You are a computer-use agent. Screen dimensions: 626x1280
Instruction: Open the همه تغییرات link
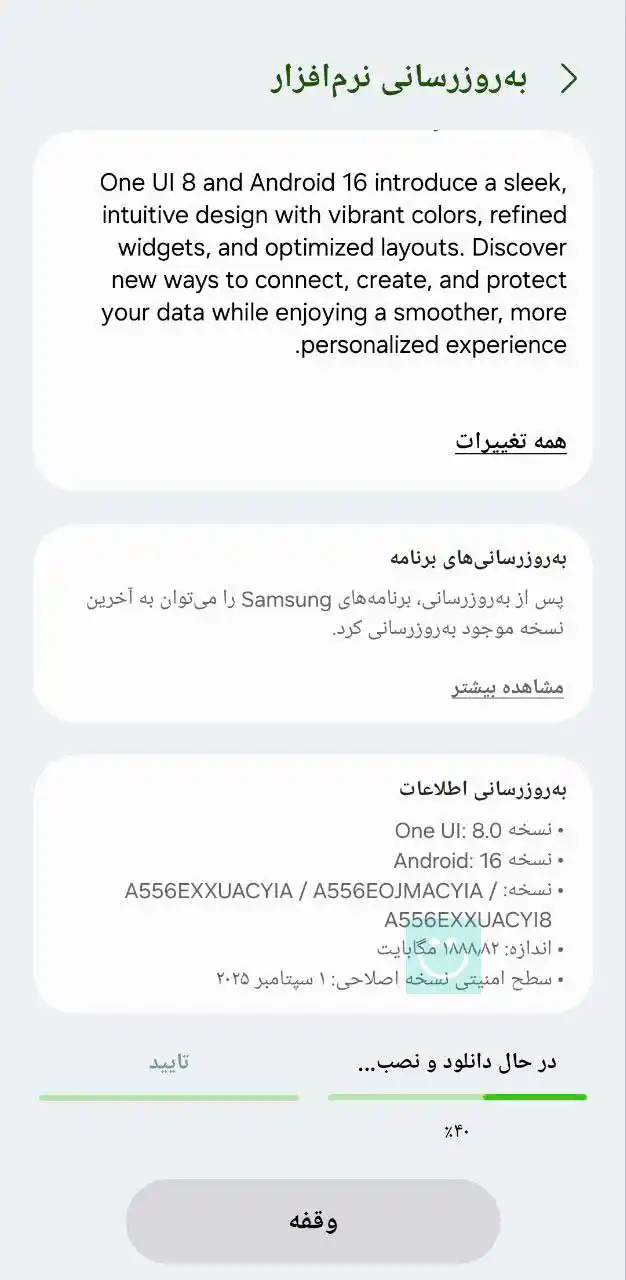(x=511, y=441)
